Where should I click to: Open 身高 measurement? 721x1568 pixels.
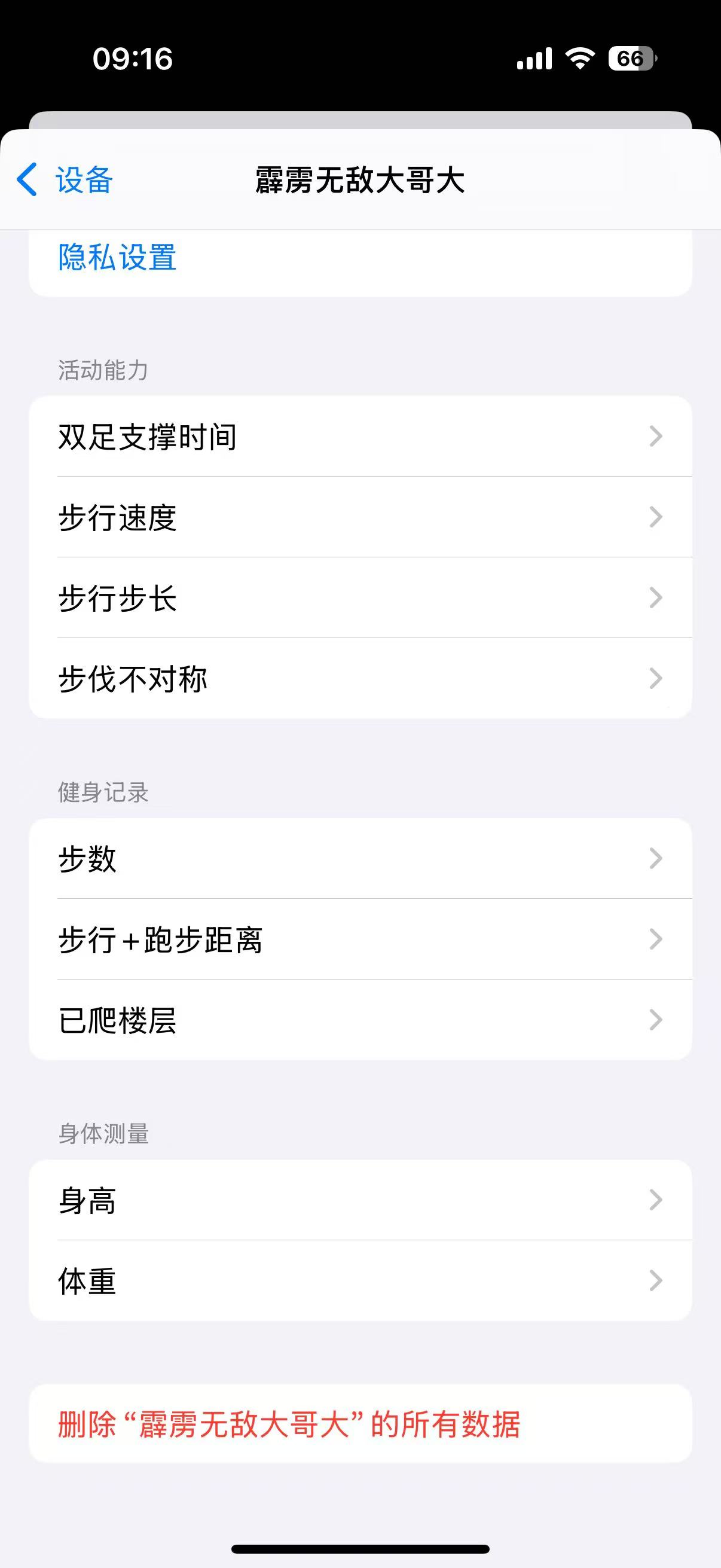tap(360, 1200)
